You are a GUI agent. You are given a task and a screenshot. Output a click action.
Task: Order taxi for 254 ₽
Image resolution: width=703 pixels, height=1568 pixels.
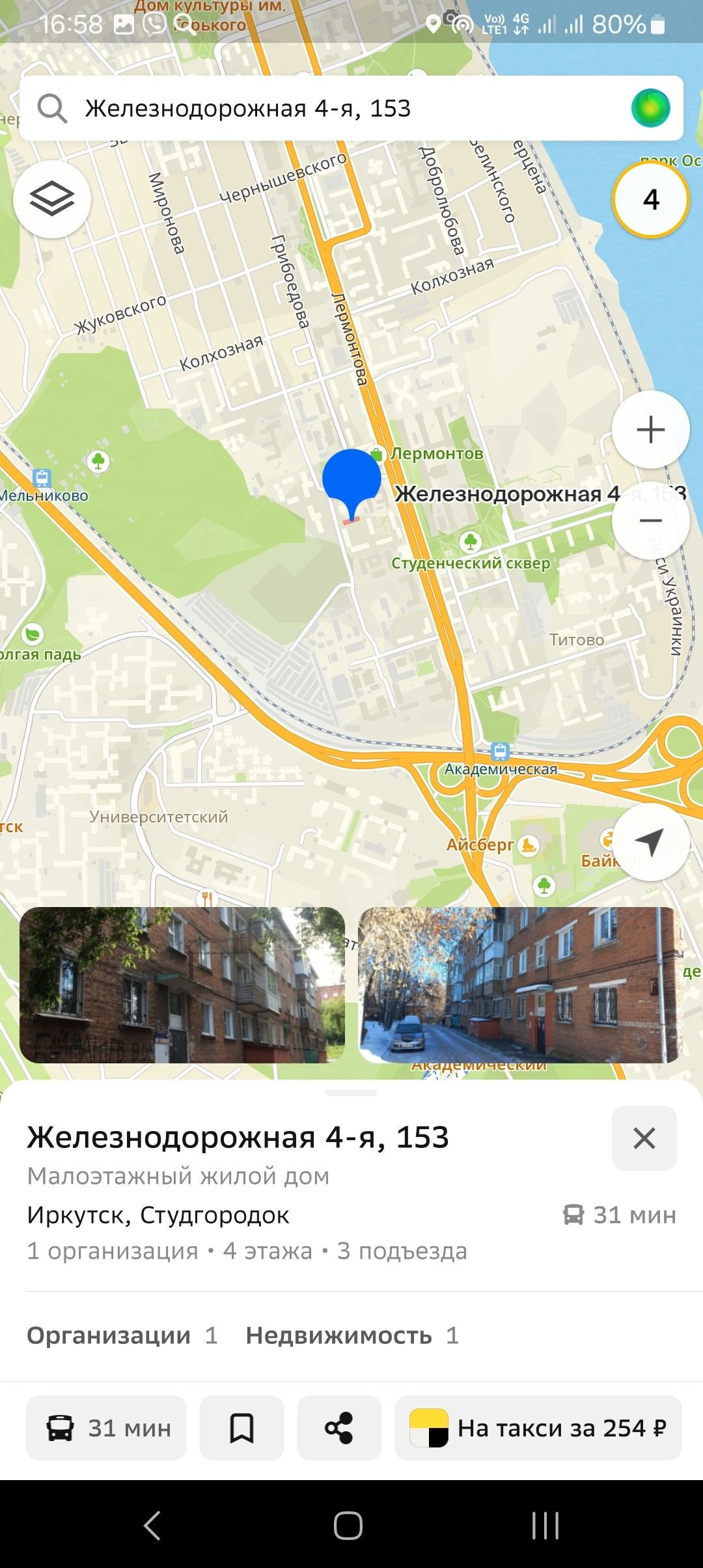point(538,1428)
